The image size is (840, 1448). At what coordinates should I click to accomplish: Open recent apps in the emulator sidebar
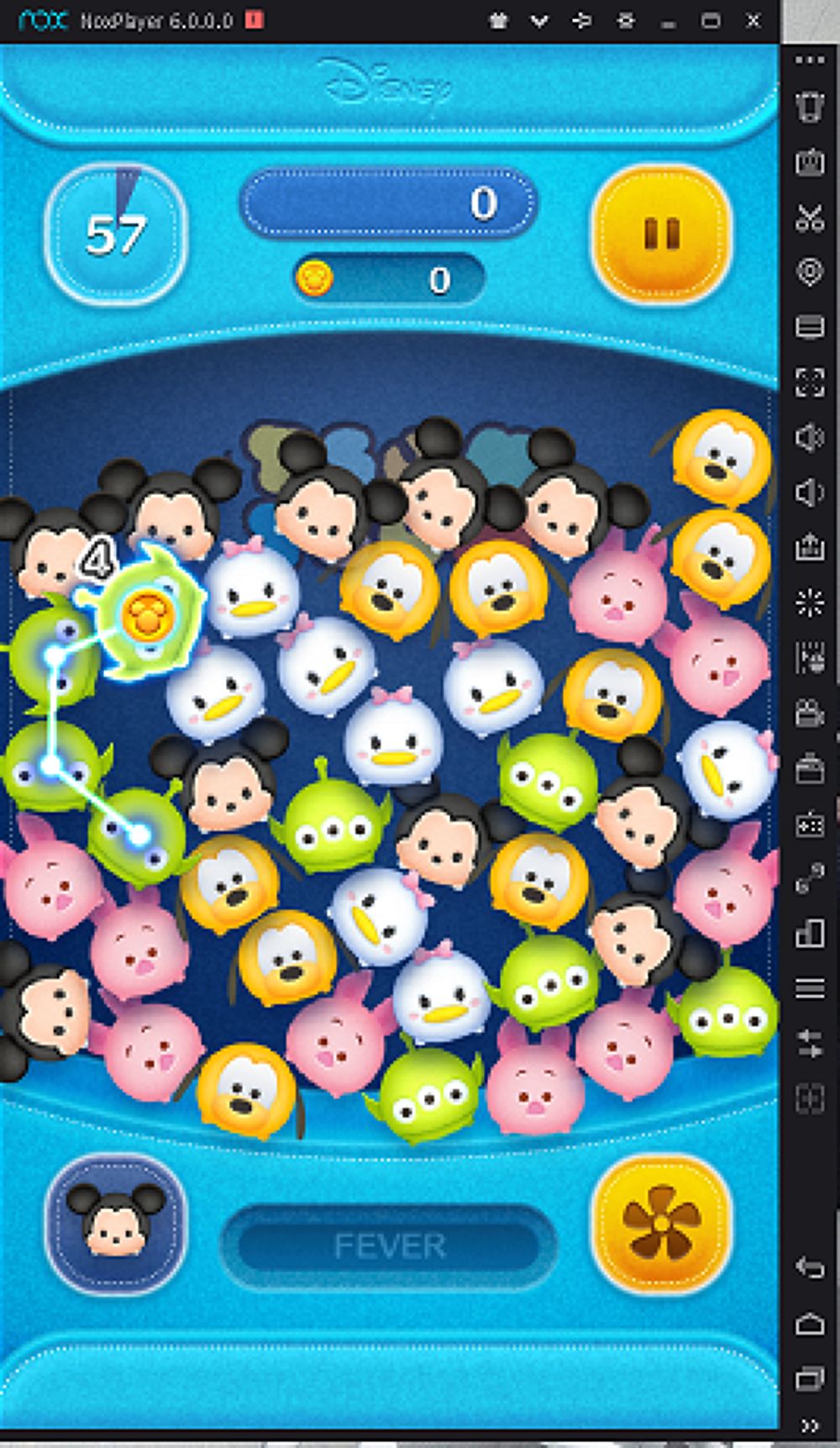(810, 1378)
